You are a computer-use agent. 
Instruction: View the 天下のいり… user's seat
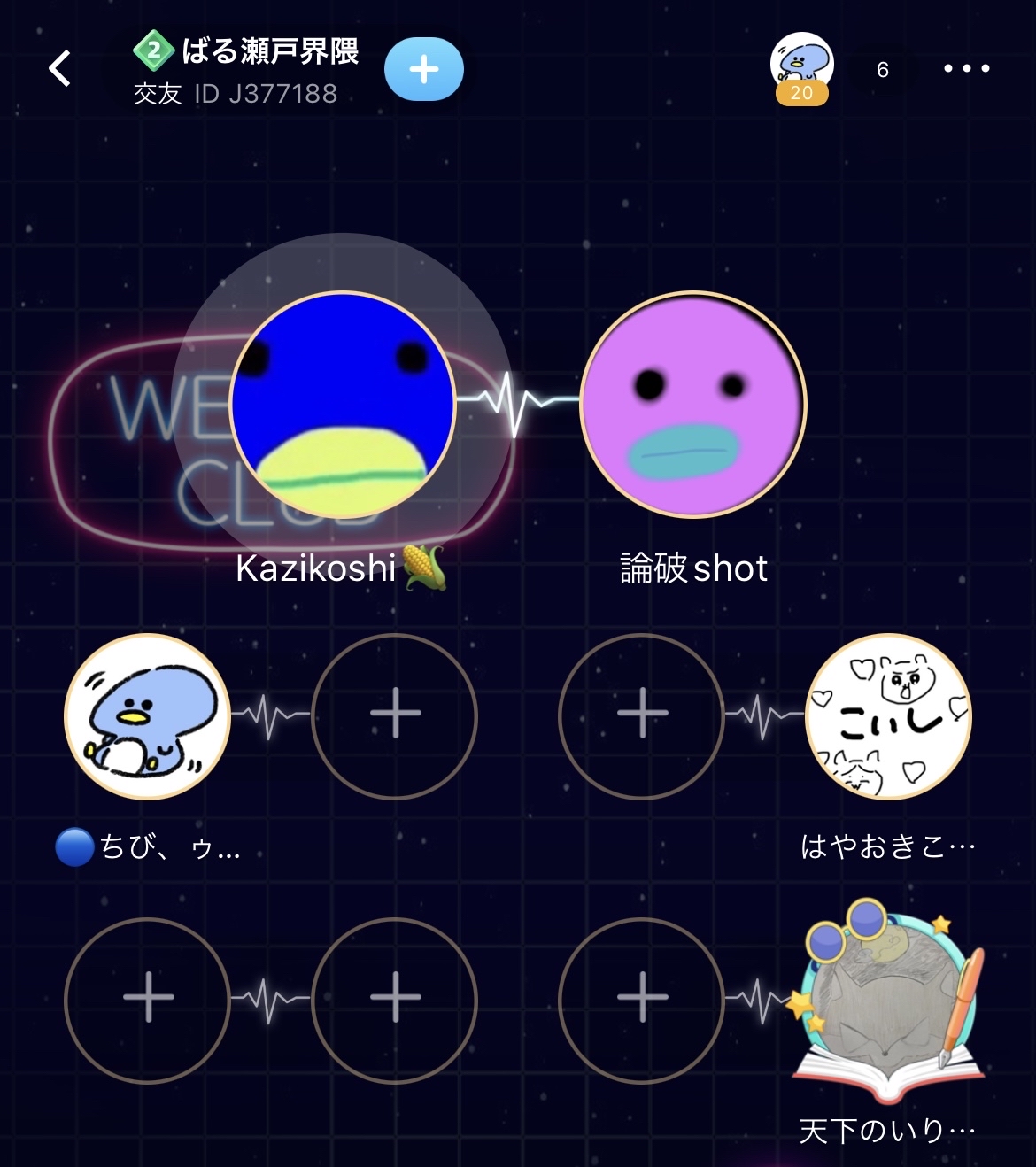(x=888, y=1001)
